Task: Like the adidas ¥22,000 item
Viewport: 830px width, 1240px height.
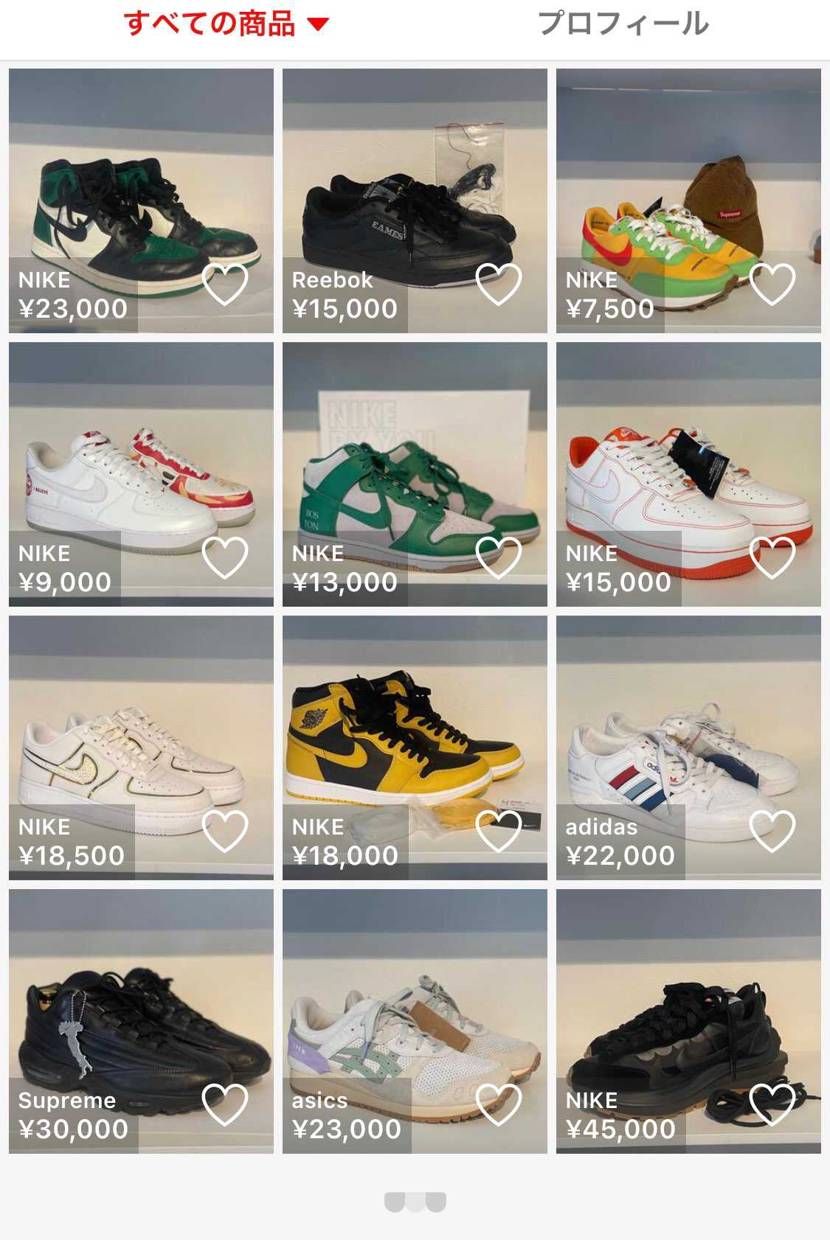Action: [772, 831]
